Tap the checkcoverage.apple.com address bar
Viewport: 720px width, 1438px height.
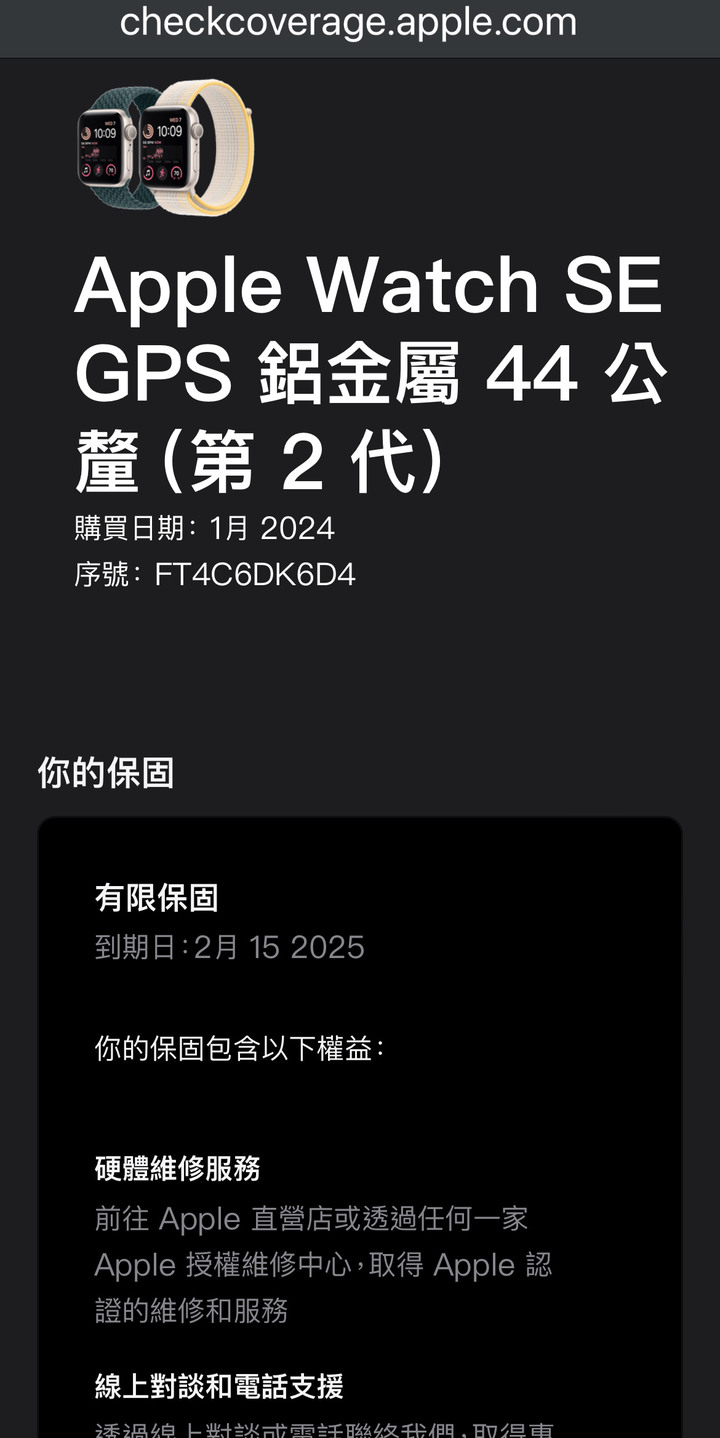[348, 22]
